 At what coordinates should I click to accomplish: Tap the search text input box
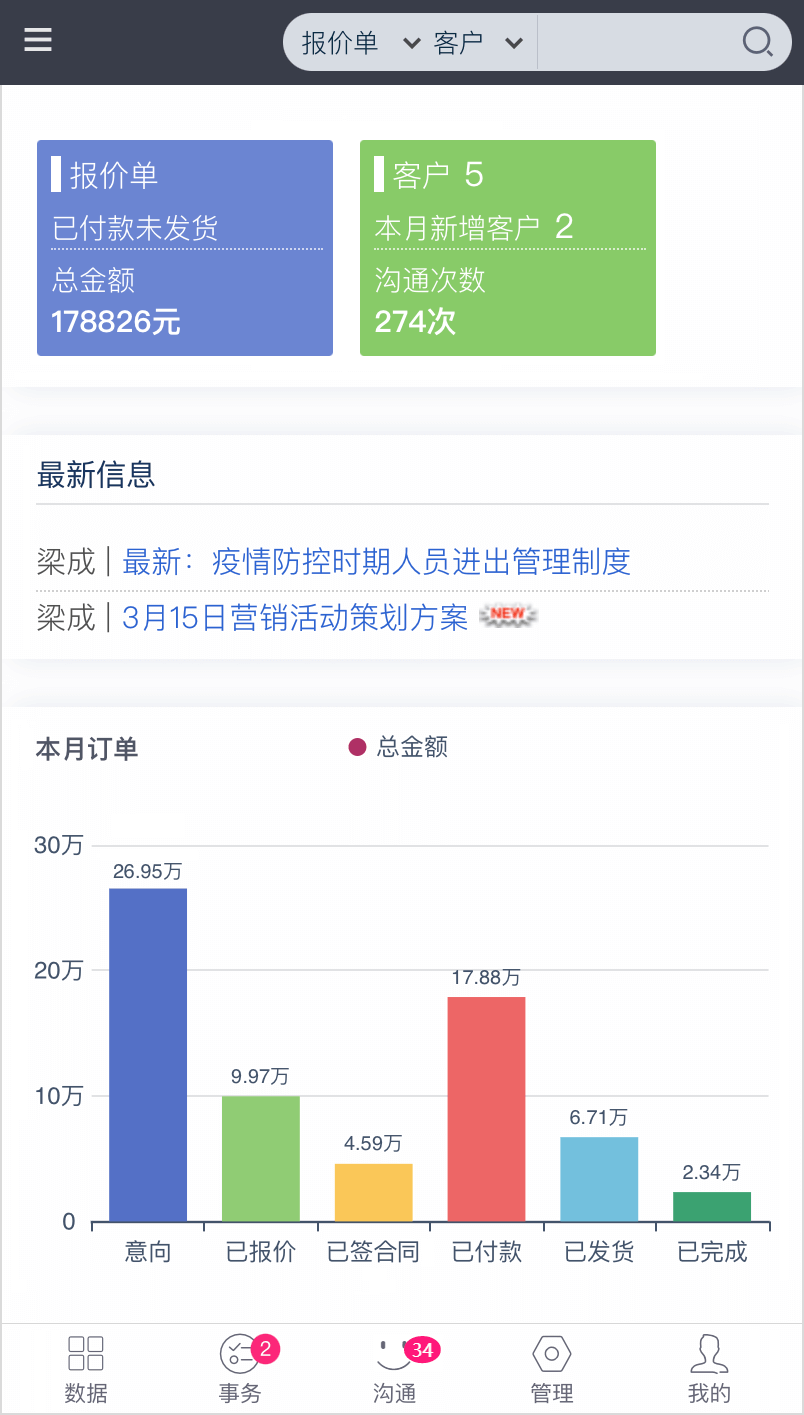(636, 42)
